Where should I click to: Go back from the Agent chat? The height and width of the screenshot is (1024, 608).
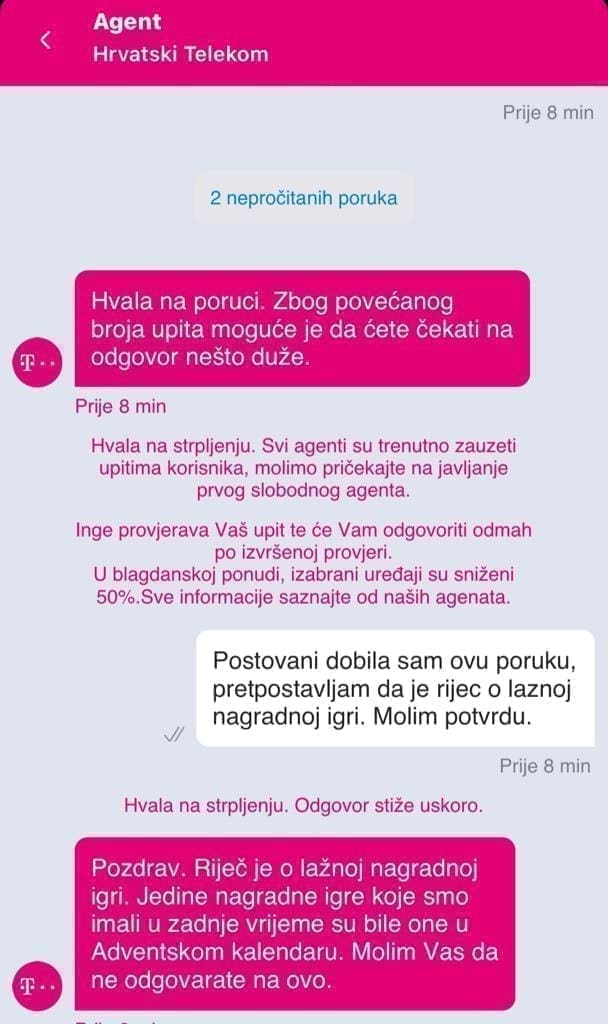point(45,40)
